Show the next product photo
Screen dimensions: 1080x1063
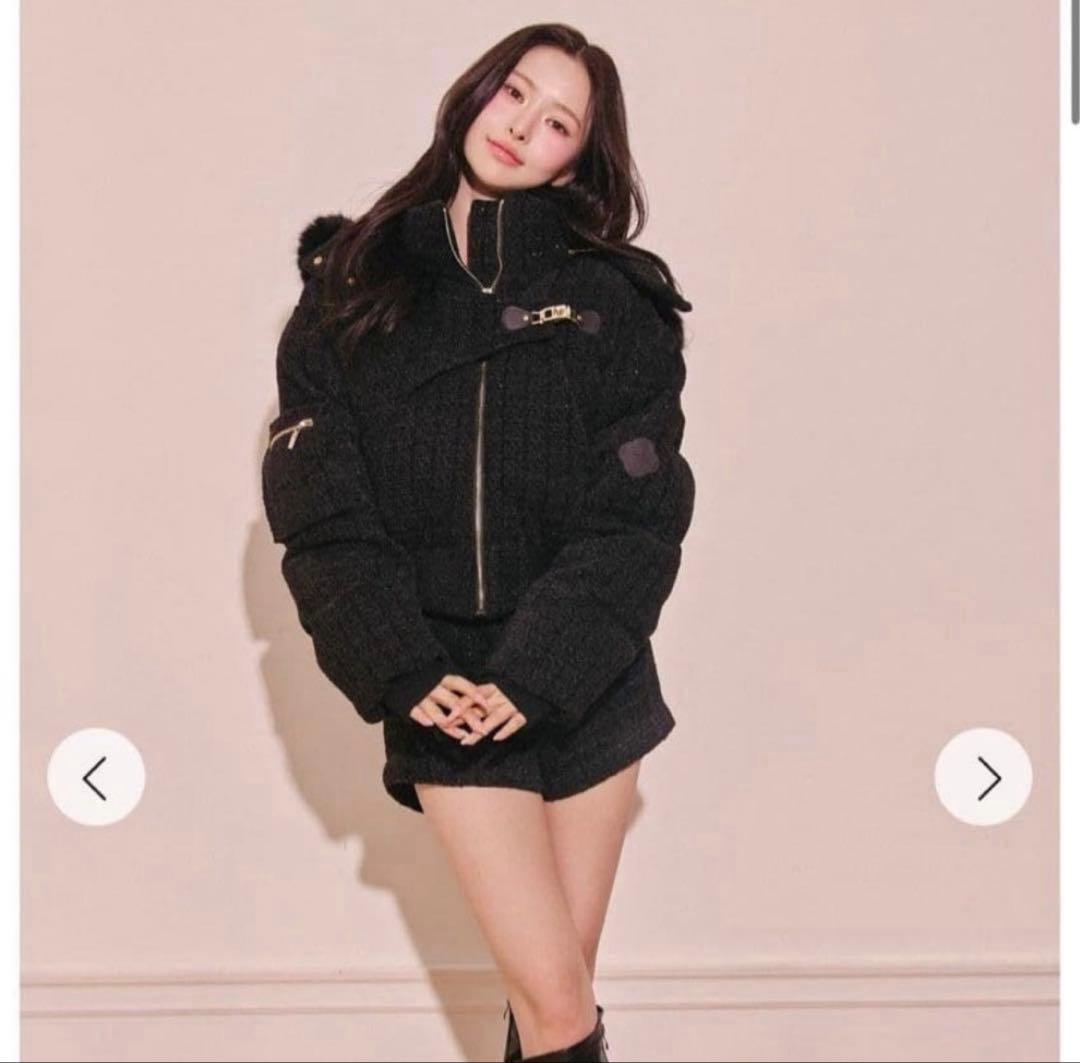(983, 777)
